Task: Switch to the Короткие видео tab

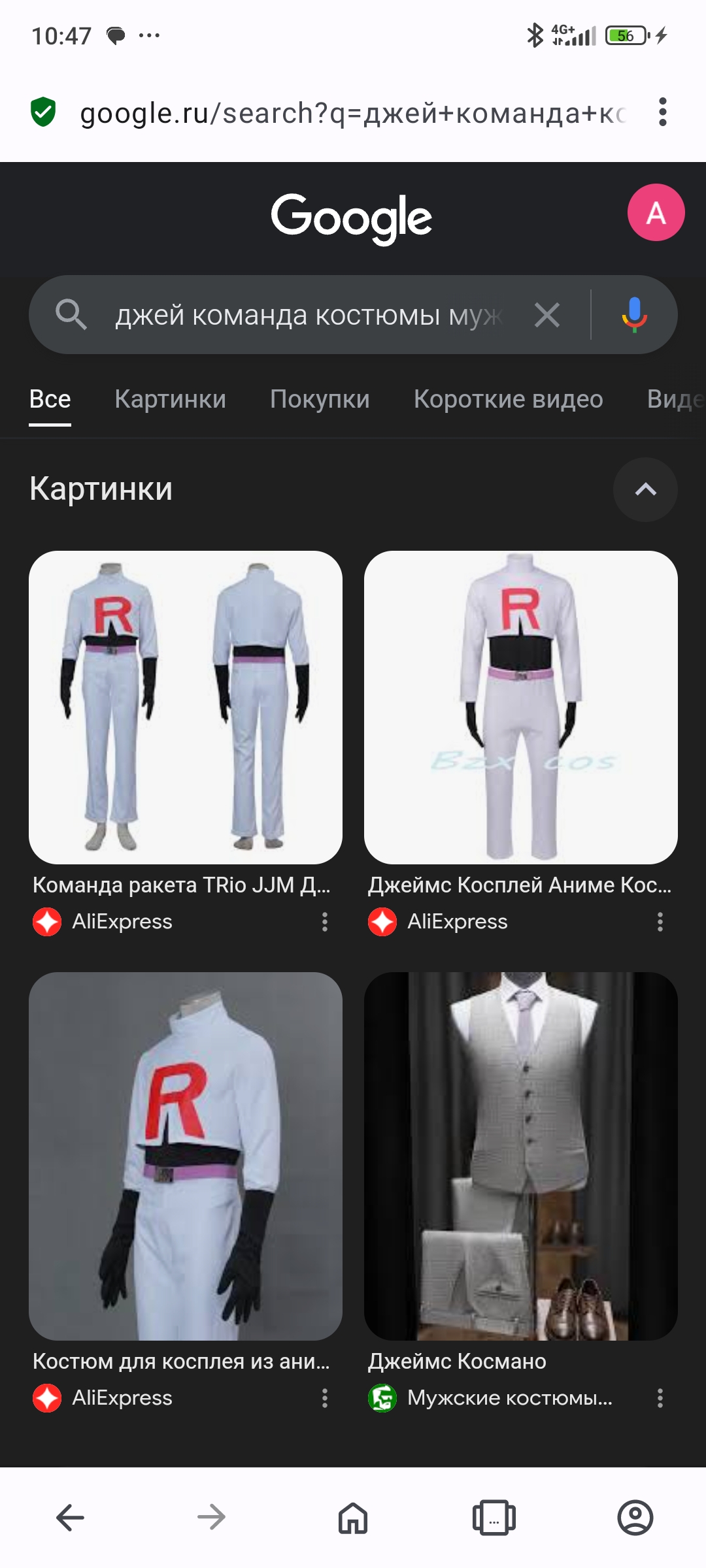Action: tap(508, 399)
